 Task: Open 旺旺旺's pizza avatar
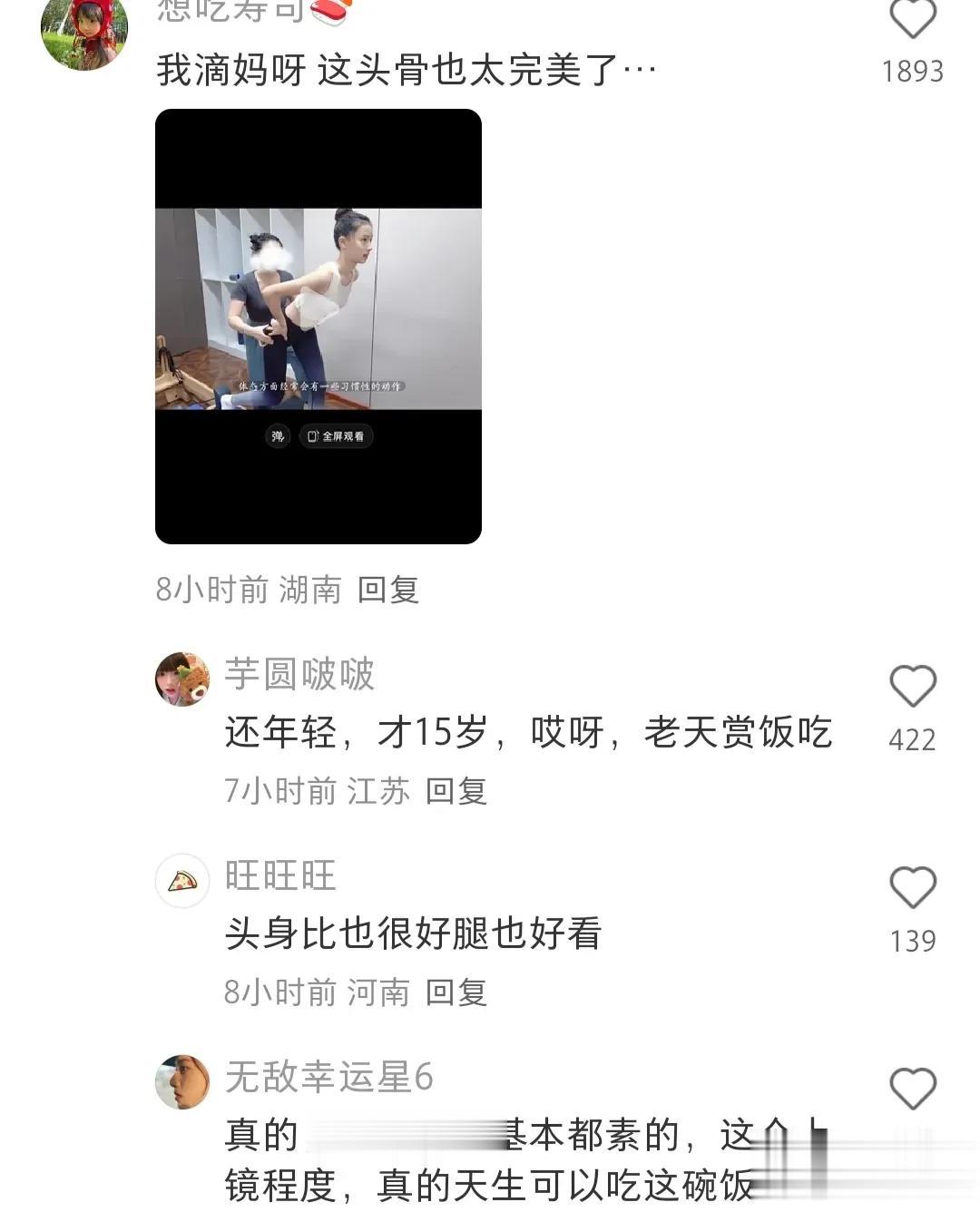click(x=182, y=880)
